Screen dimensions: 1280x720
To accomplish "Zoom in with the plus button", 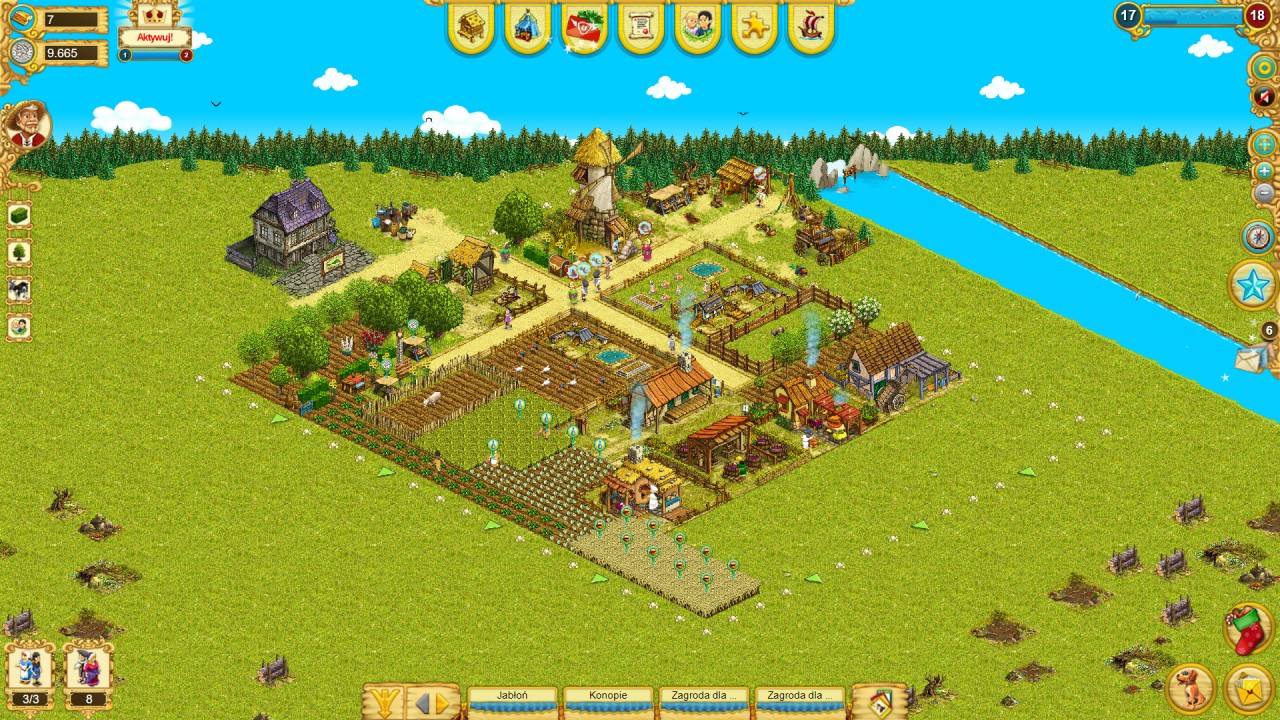I will [1264, 171].
